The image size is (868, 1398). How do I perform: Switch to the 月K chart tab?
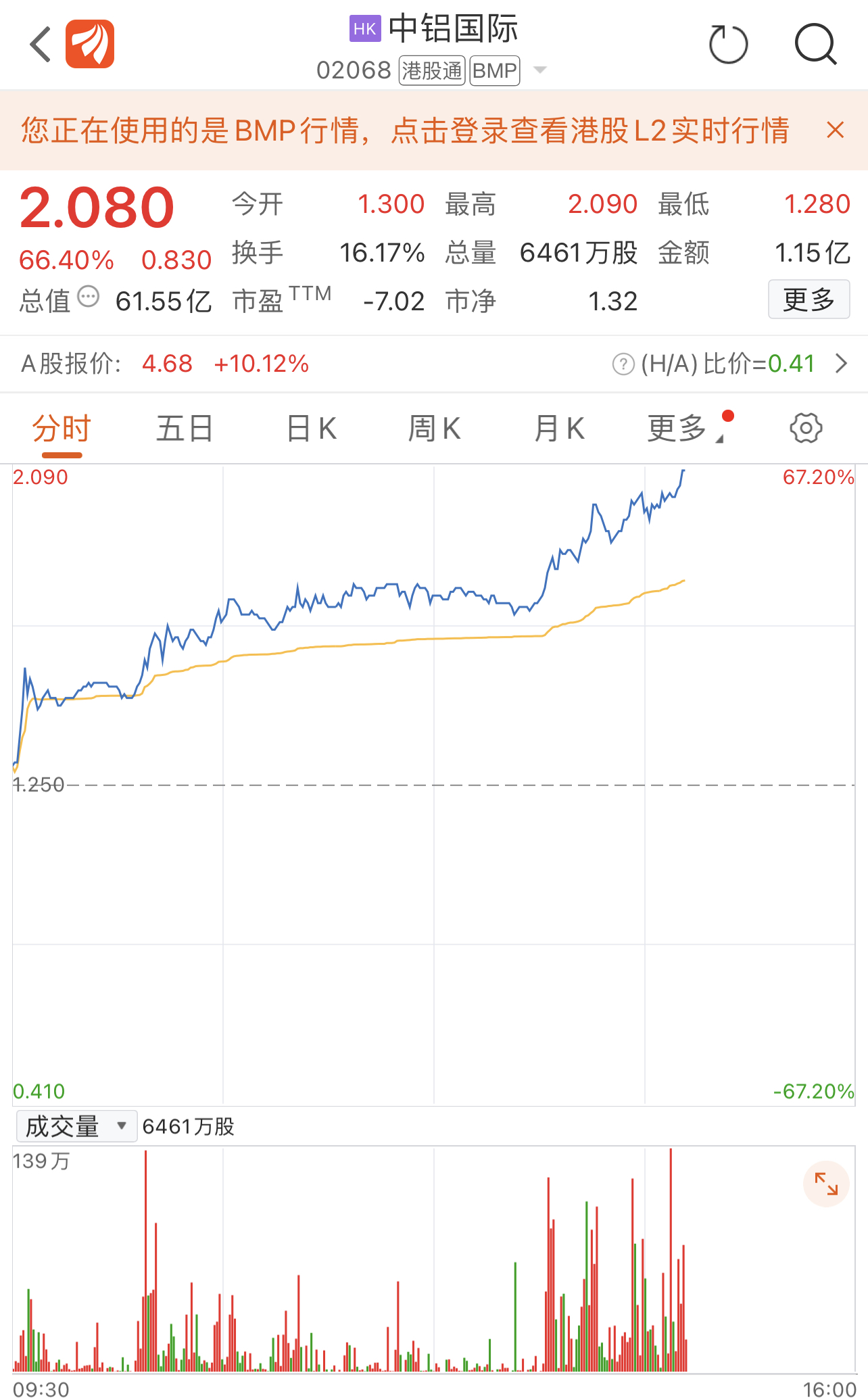[x=559, y=429]
